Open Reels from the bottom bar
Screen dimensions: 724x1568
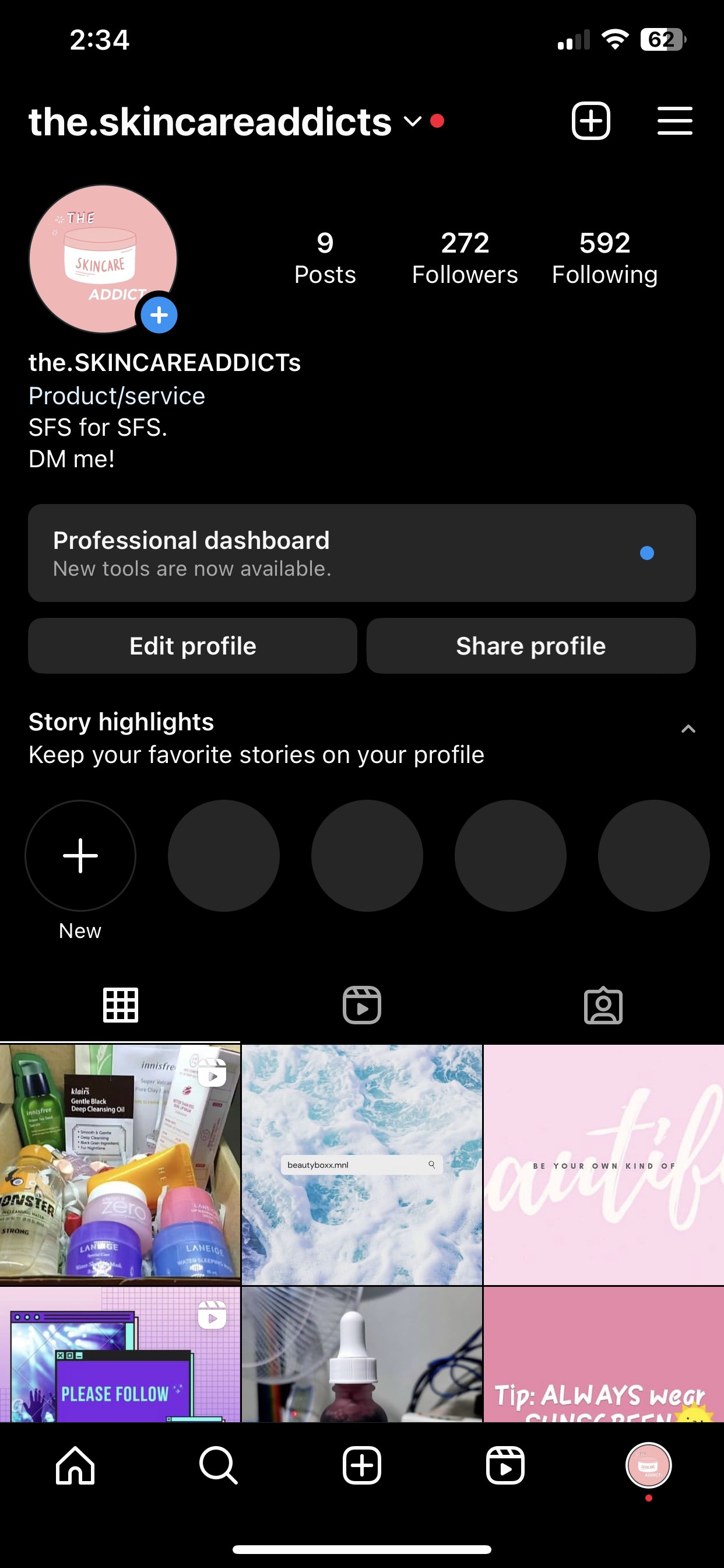(x=505, y=1465)
